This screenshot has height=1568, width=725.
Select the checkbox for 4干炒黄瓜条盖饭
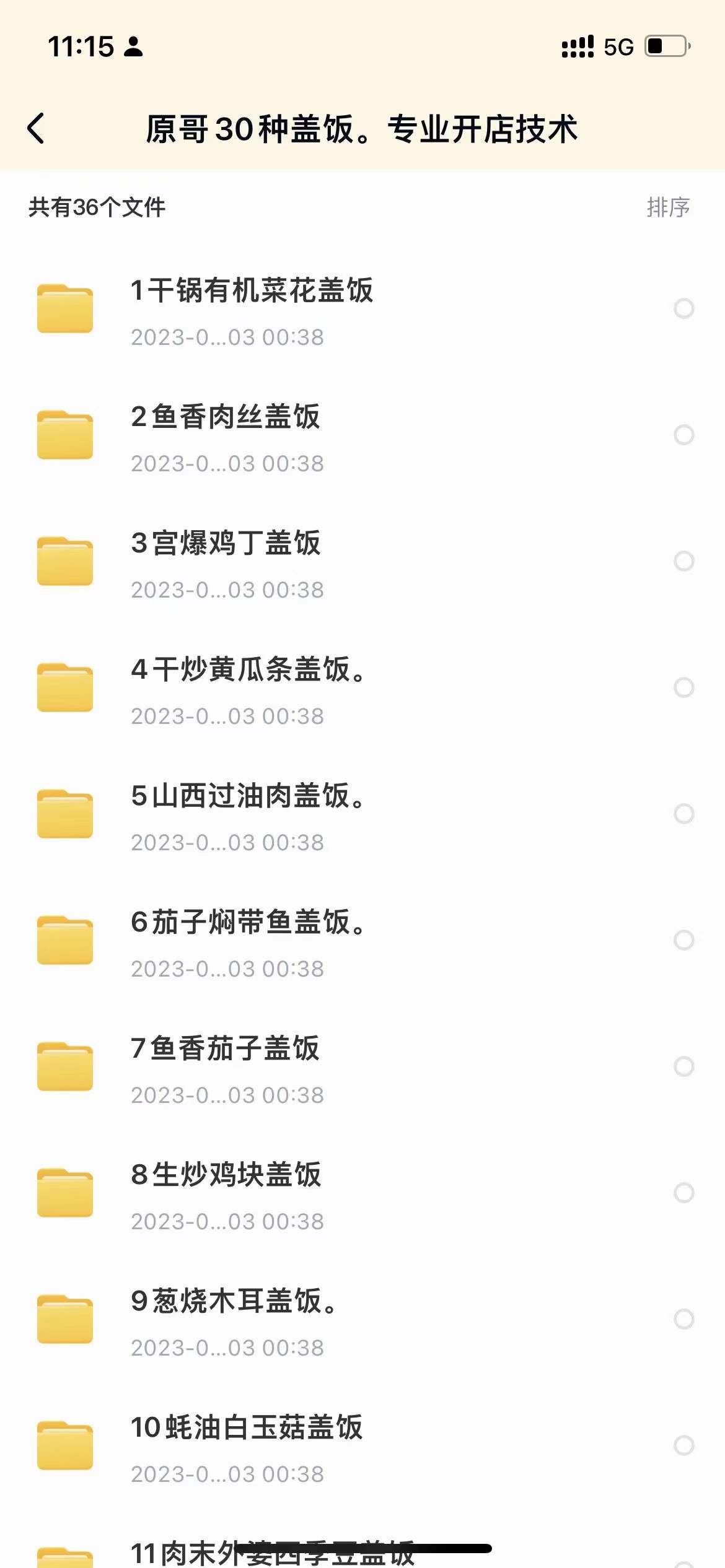point(683,687)
